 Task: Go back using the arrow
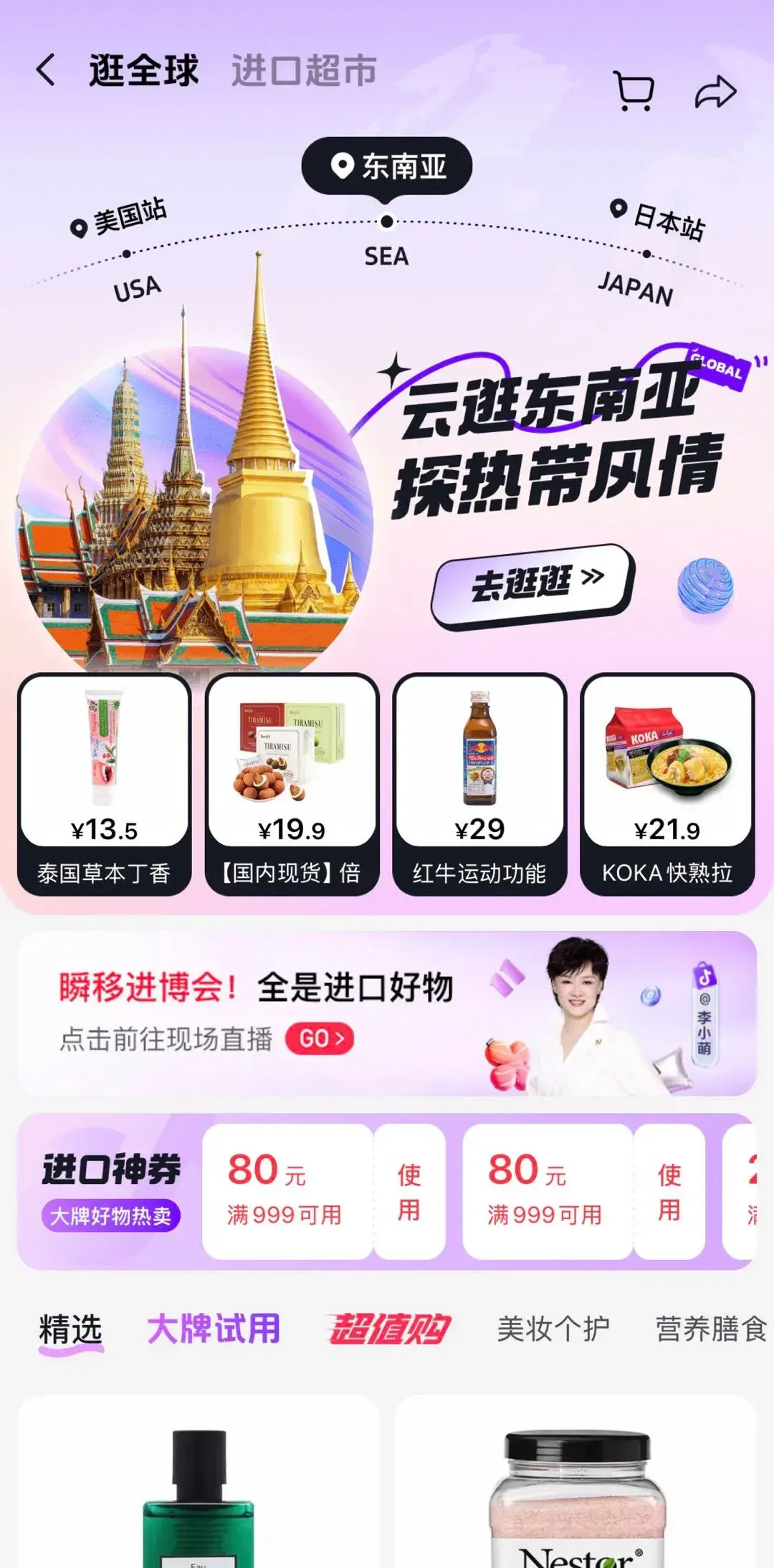tap(46, 70)
